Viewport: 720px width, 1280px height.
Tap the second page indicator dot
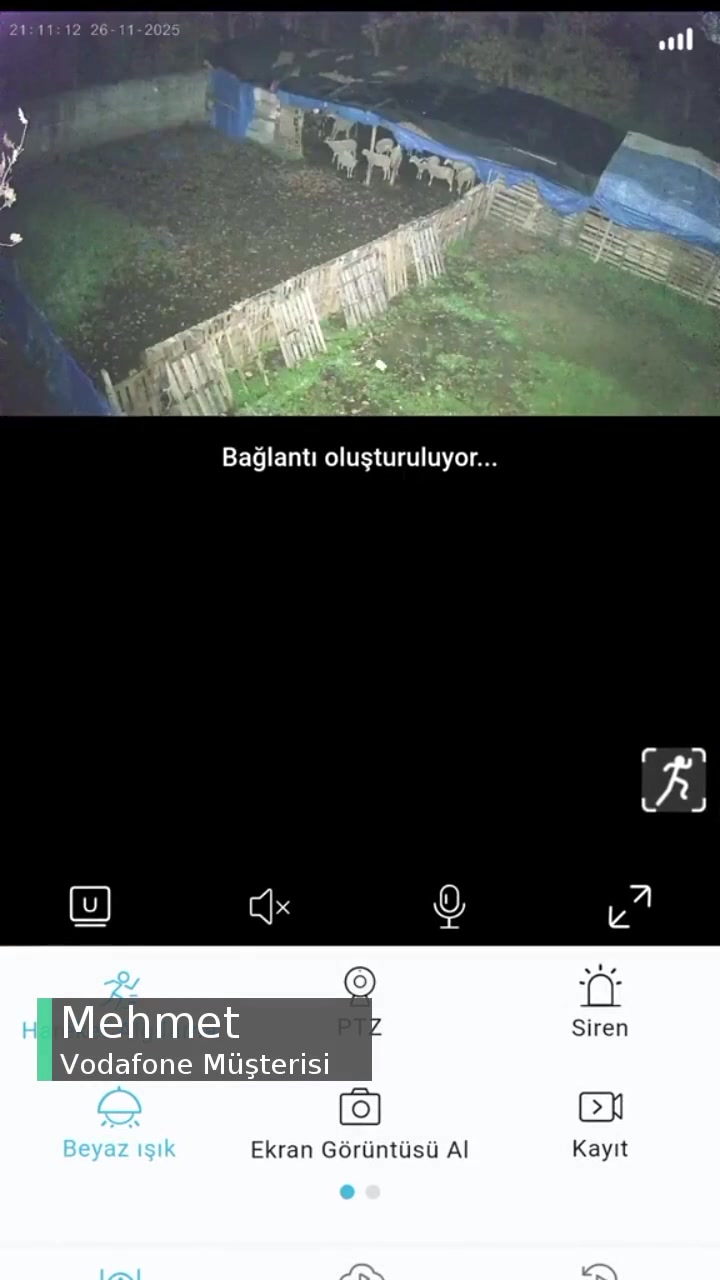coord(373,1192)
